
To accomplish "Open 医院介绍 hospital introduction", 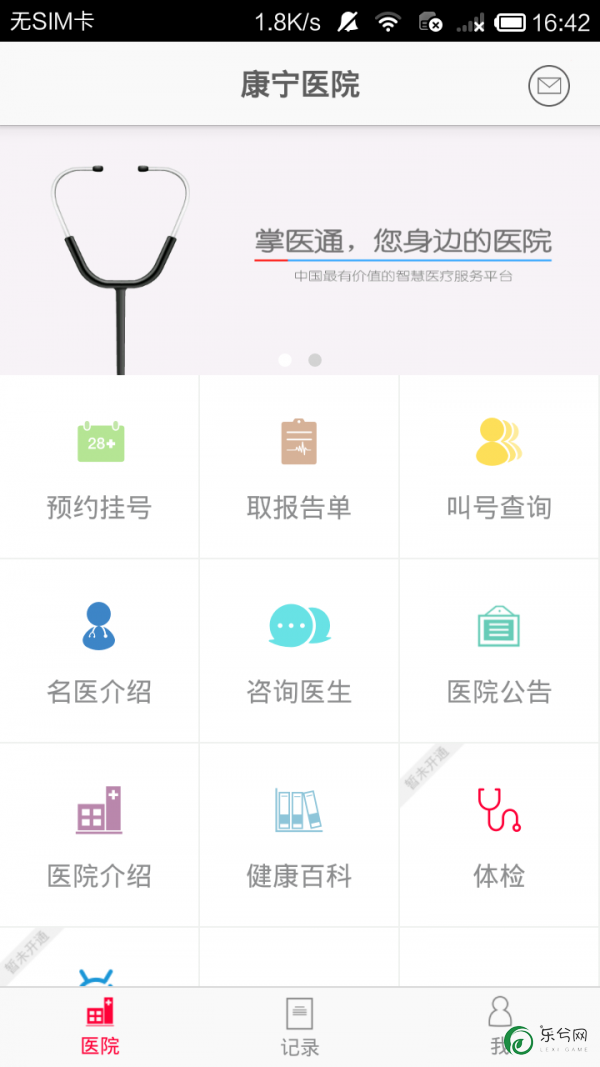I will pyautogui.click(x=100, y=835).
